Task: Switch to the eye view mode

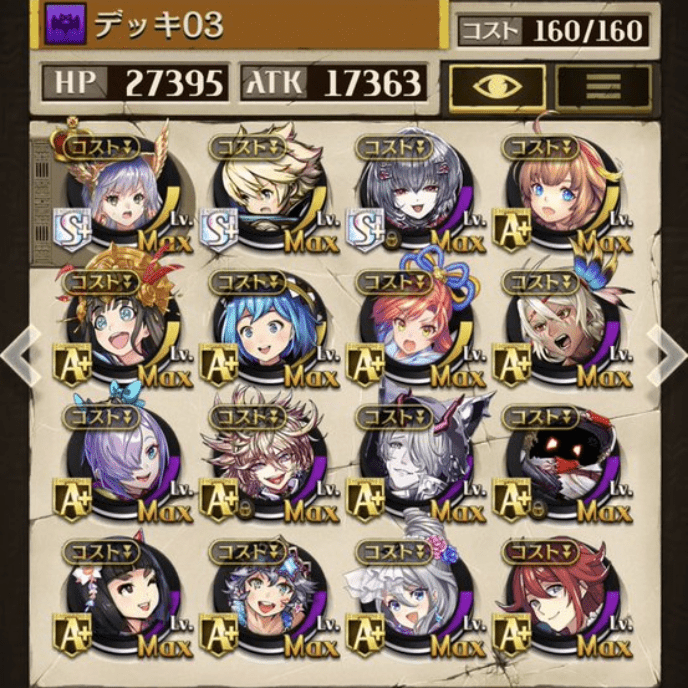Action: (496, 86)
